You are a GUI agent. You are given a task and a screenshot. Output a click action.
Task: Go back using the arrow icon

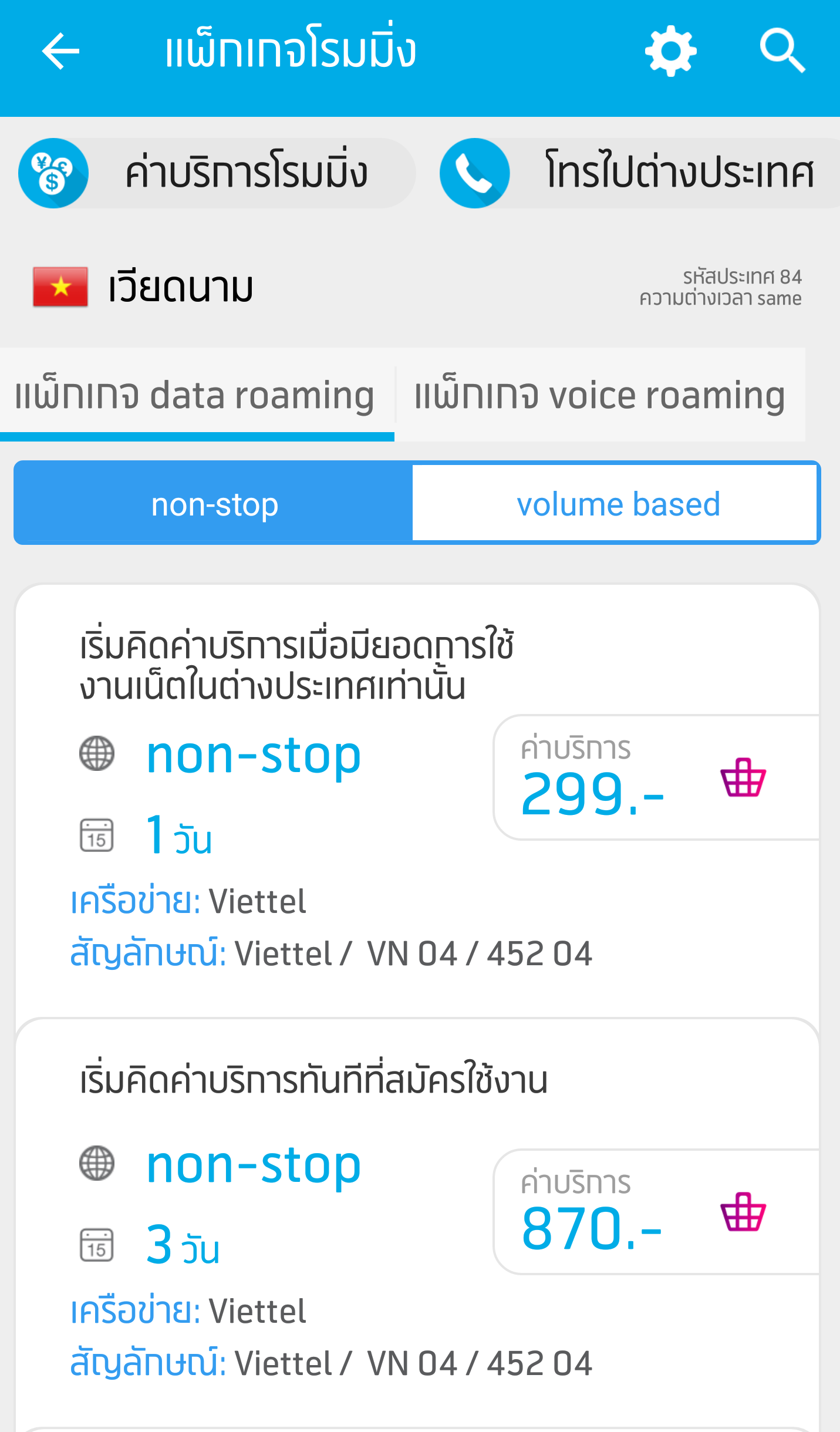click(60, 52)
